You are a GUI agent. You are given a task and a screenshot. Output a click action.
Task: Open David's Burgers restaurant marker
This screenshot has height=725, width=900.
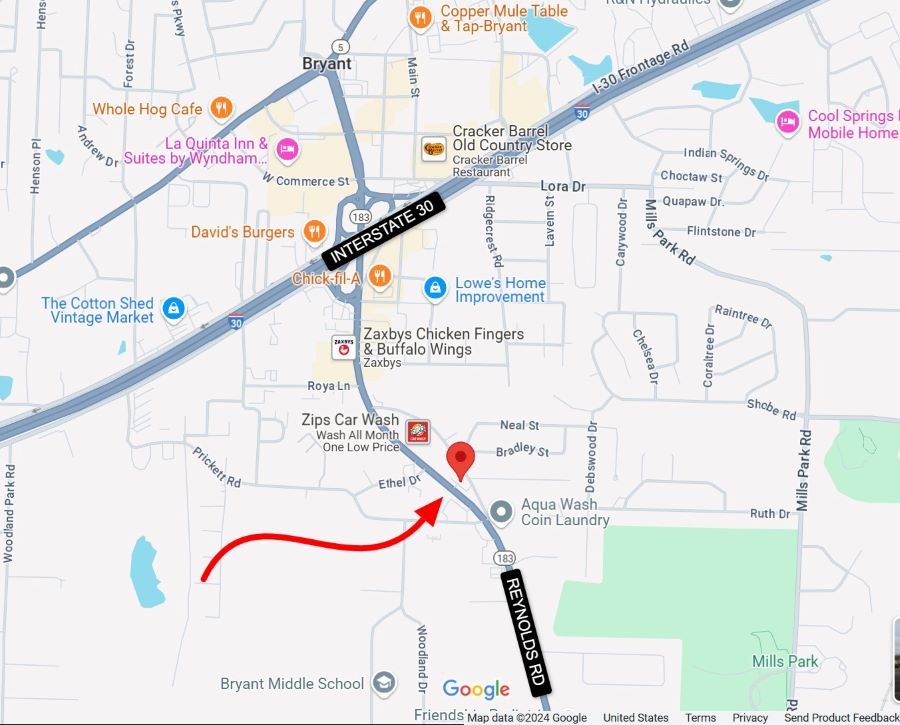(x=314, y=232)
